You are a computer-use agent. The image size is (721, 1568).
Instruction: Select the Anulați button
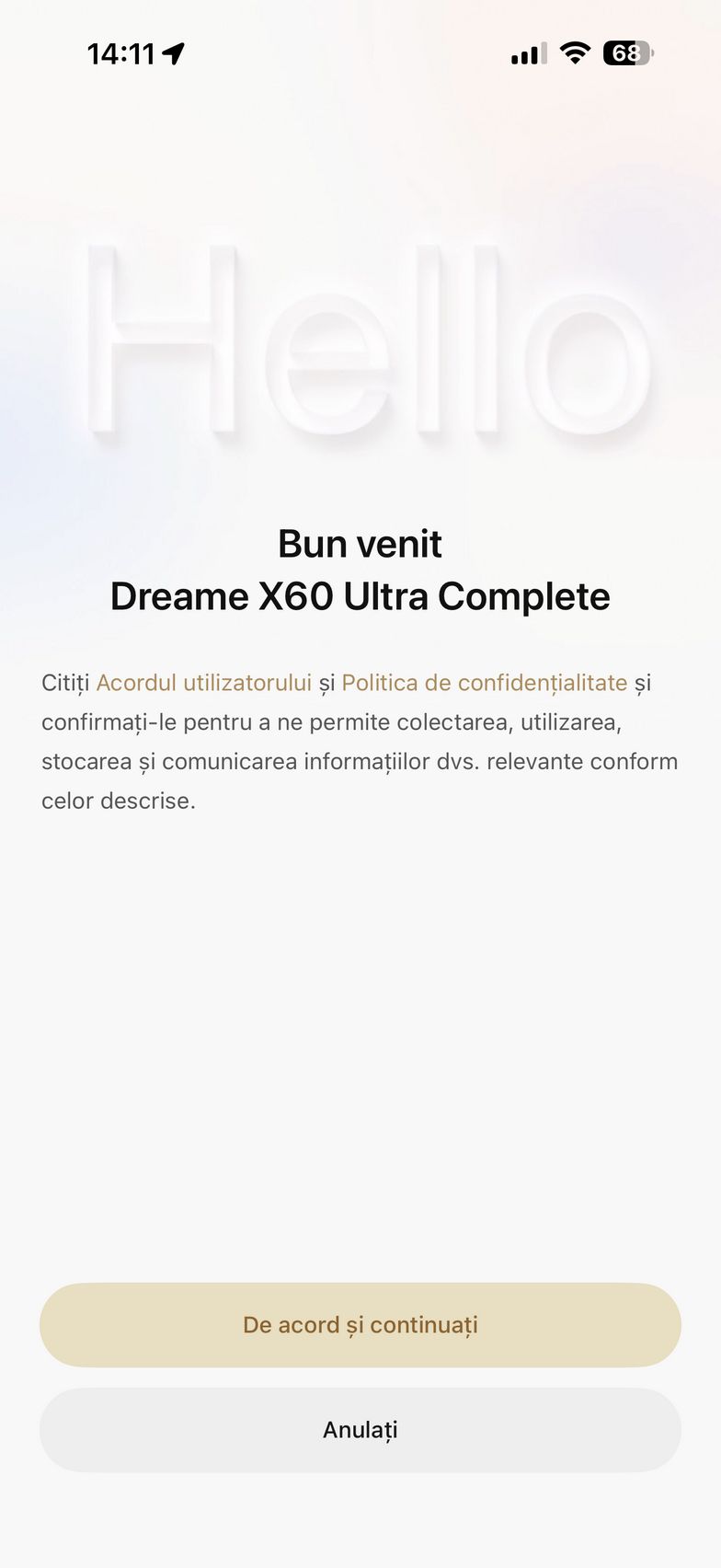[x=360, y=1430]
